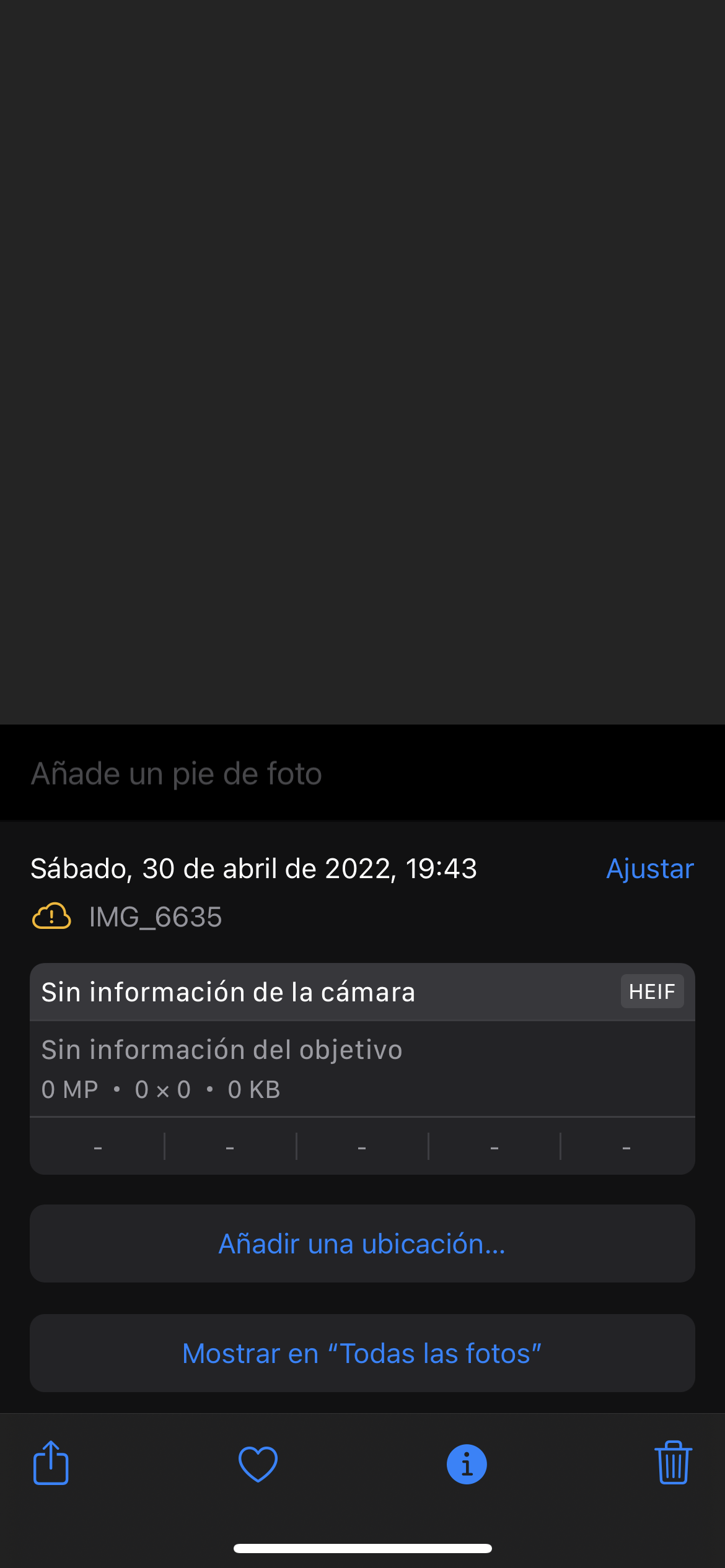
Task: Open "Mostrar en Todas las fotos"
Action: click(362, 1353)
